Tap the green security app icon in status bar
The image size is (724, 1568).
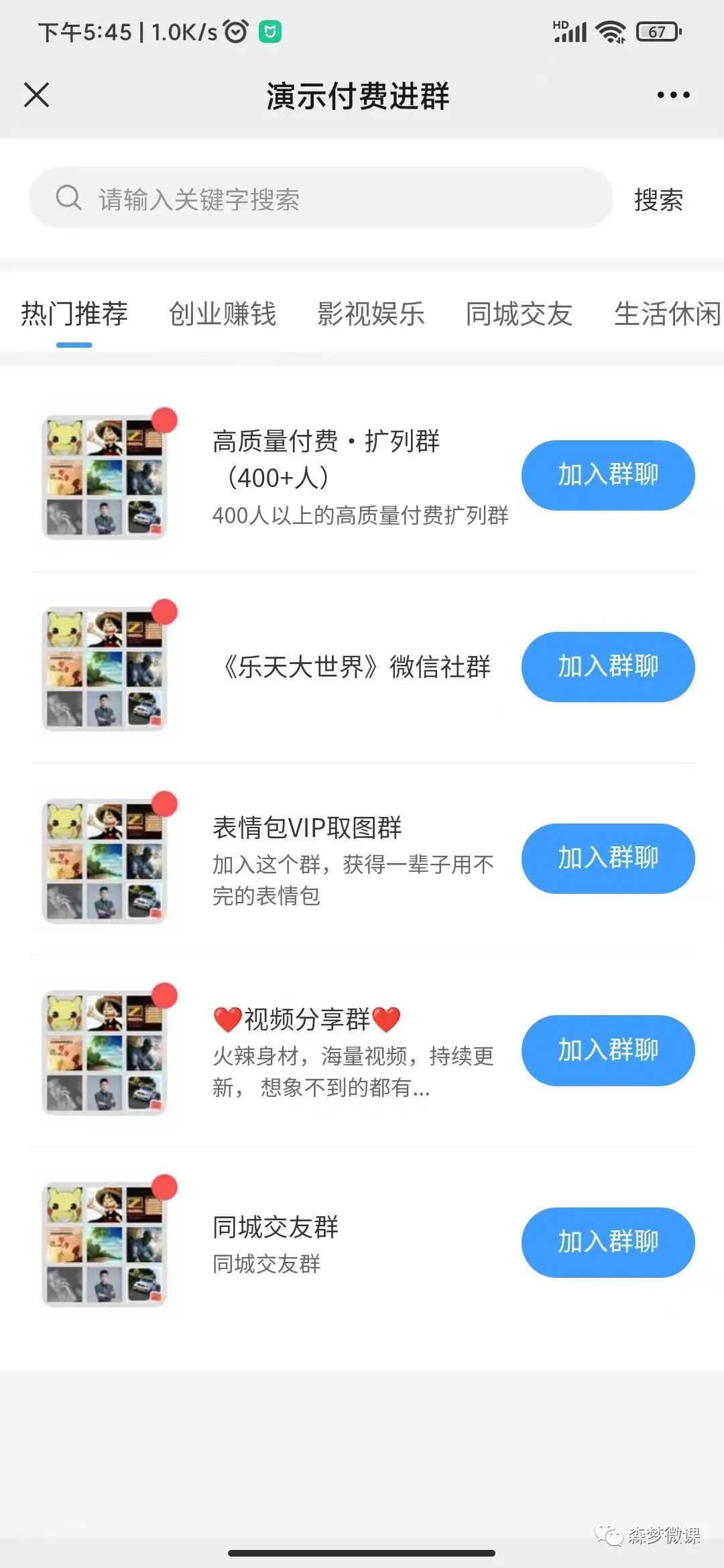pyautogui.click(x=269, y=31)
